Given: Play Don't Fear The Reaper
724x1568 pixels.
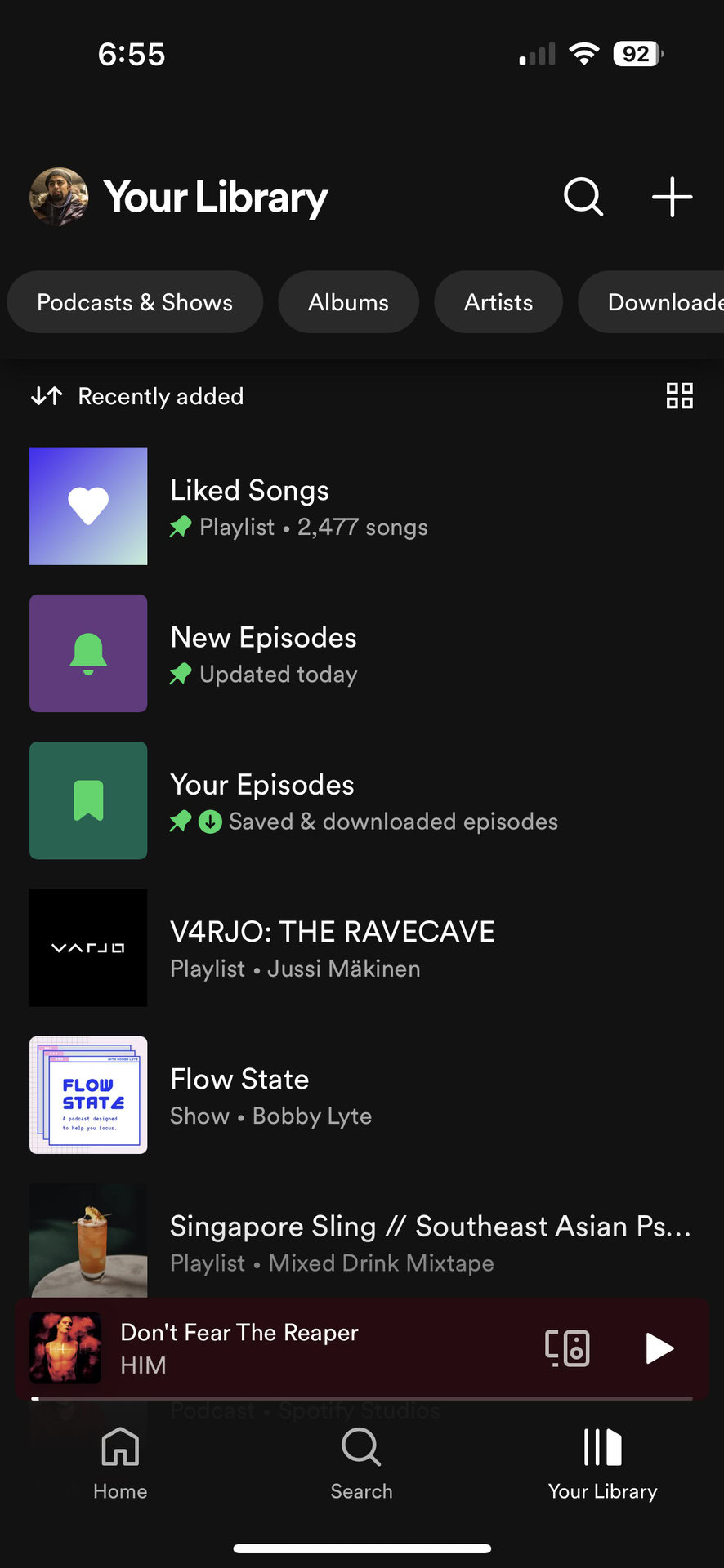Looking at the screenshot, I should pos(659,1348).
